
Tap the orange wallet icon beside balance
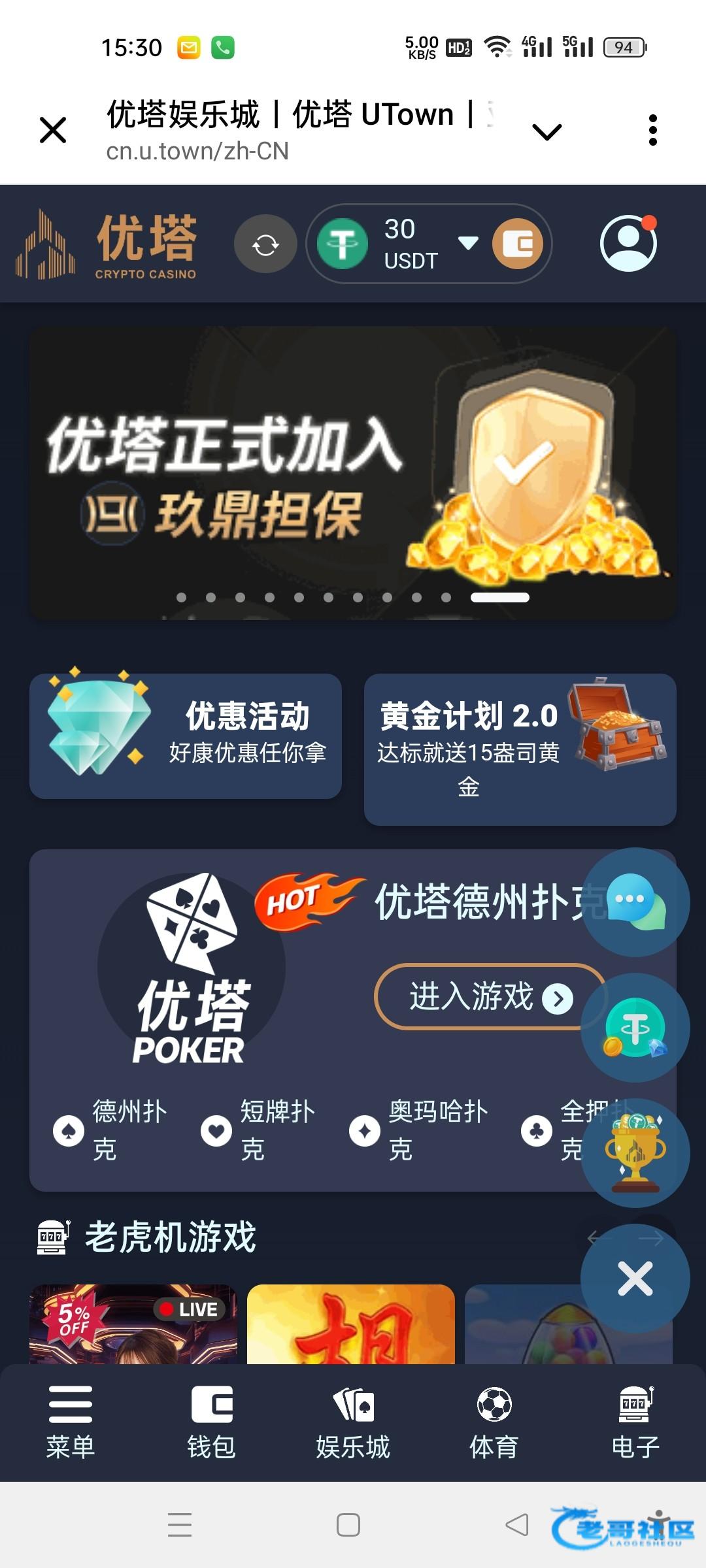(518, 244)
